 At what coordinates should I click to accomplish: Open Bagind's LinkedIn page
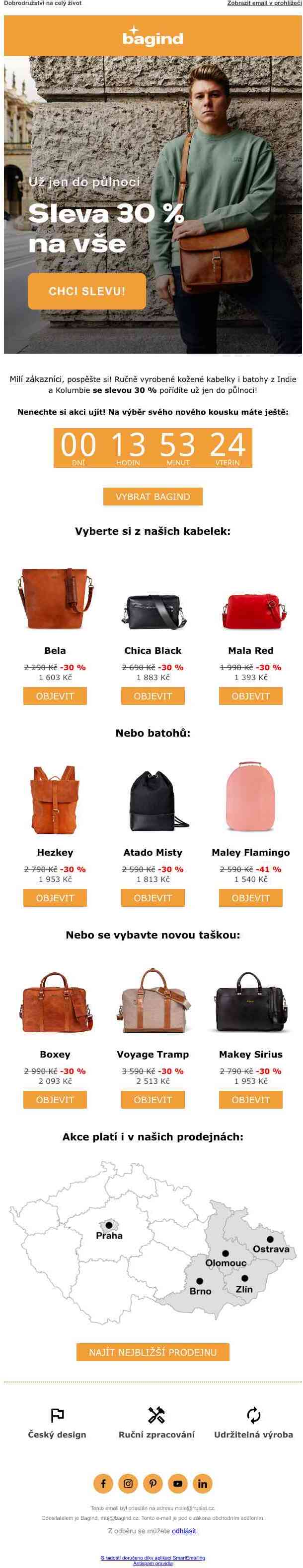point(202,1483)
